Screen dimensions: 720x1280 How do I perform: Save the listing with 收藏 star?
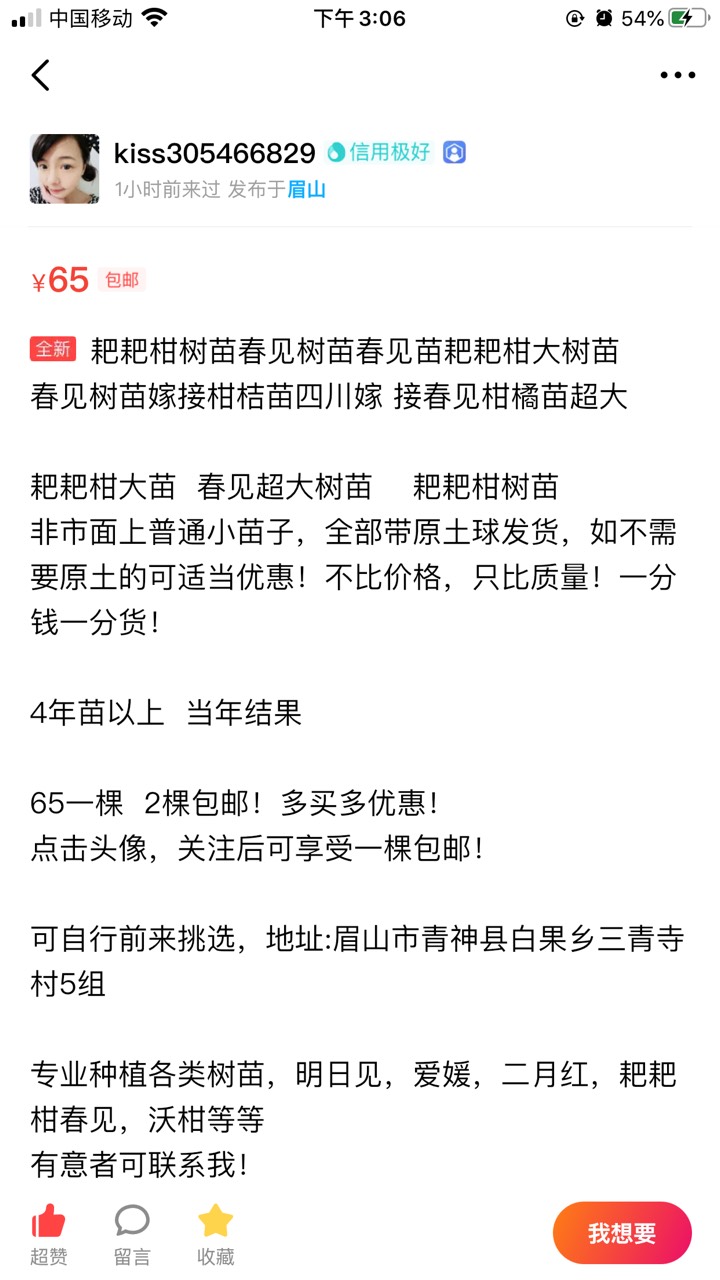coord(215,1235)
